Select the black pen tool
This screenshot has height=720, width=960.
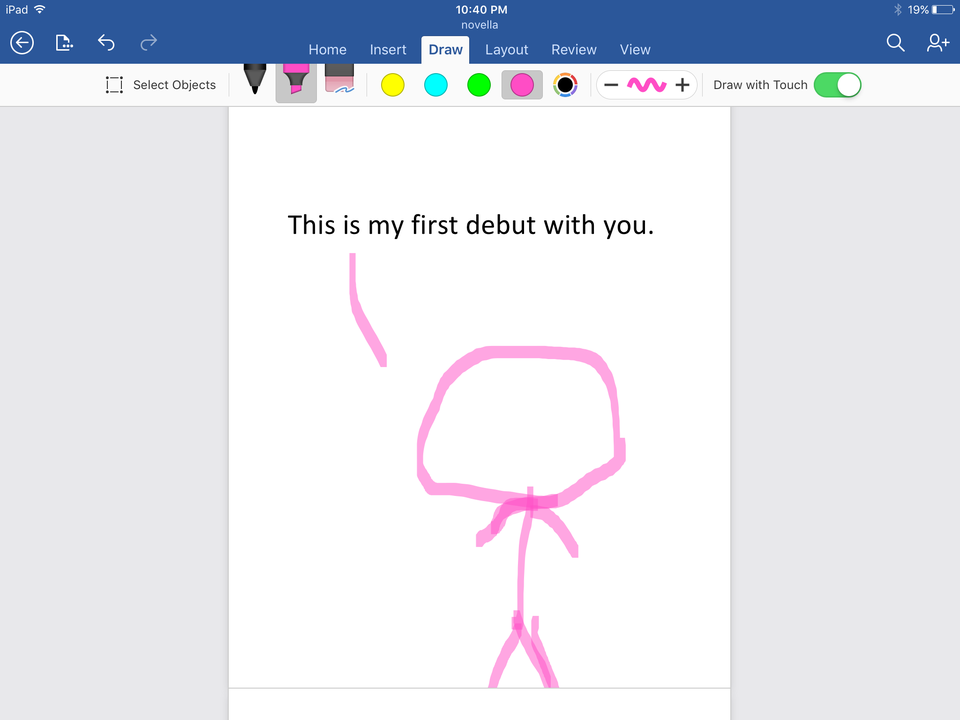(255, 82)
